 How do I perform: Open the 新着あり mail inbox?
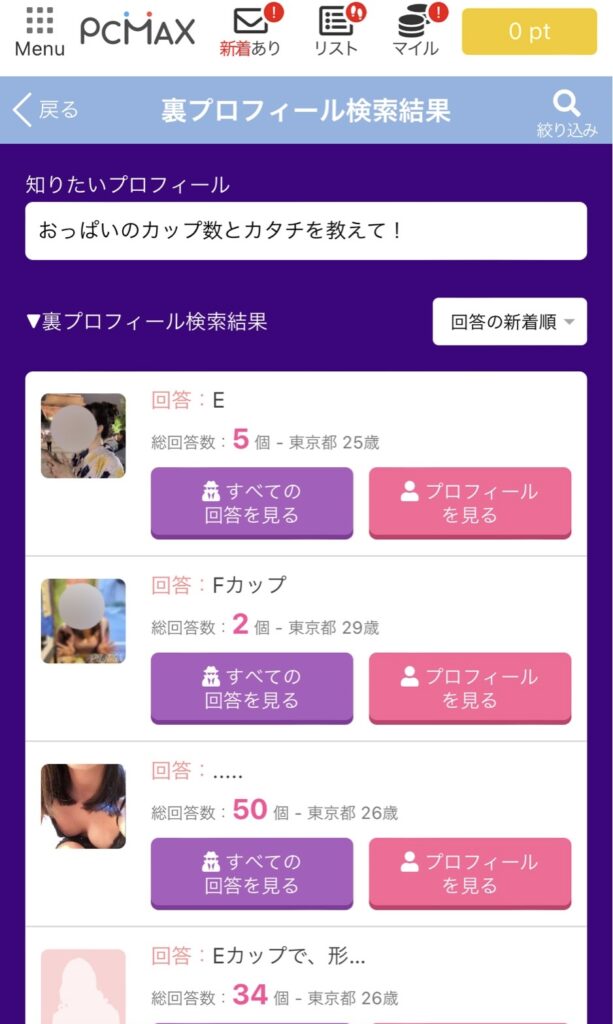[x=250, y=32]
